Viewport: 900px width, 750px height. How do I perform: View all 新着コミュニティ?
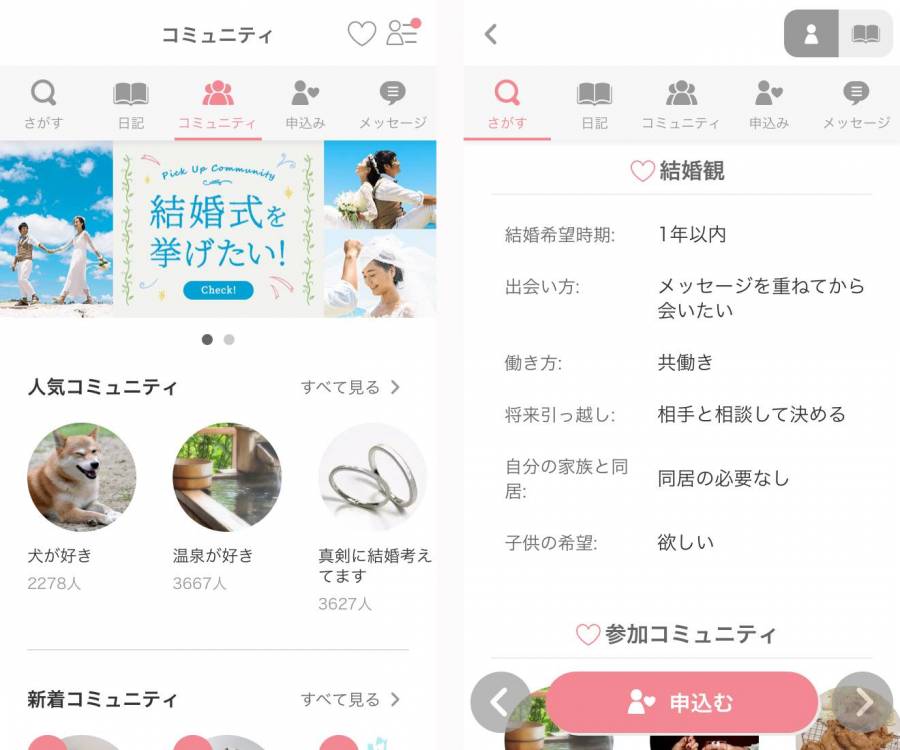point(350,699)
